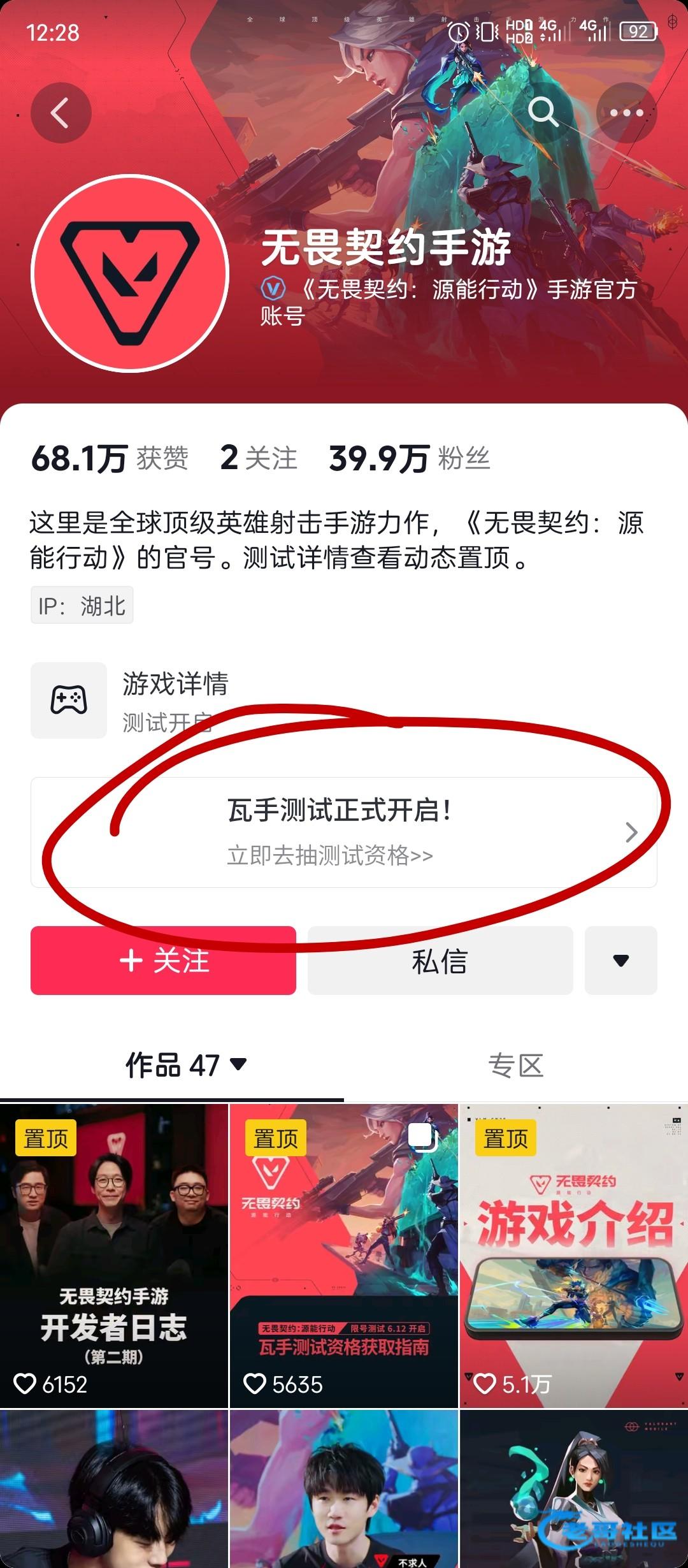The height and width of the screenshot is (1568, 688).
Task: View the 2 关注 following list
Action: tap(259, 458)
